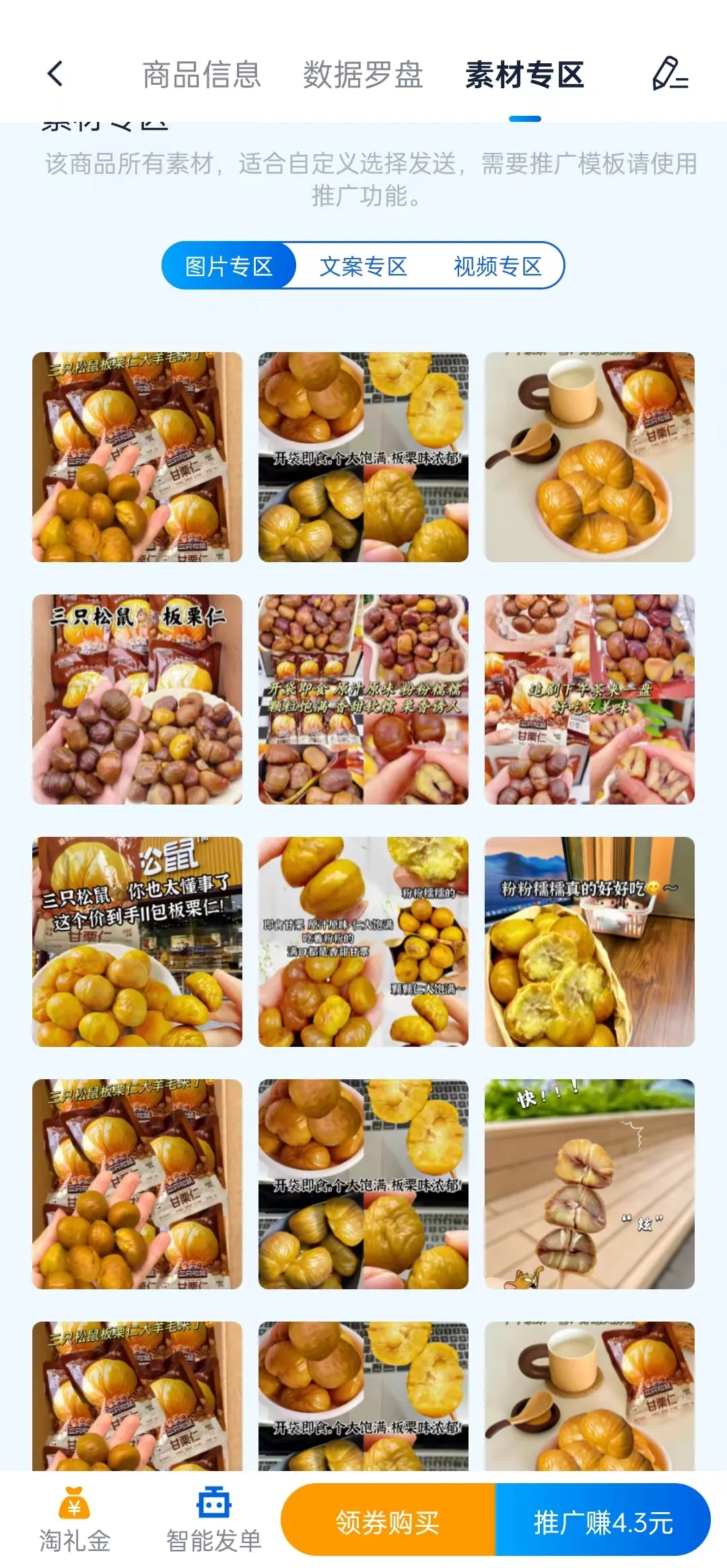
Task: Open the chestnut skewer image with 快!!!
Action: coord(589,1184)
